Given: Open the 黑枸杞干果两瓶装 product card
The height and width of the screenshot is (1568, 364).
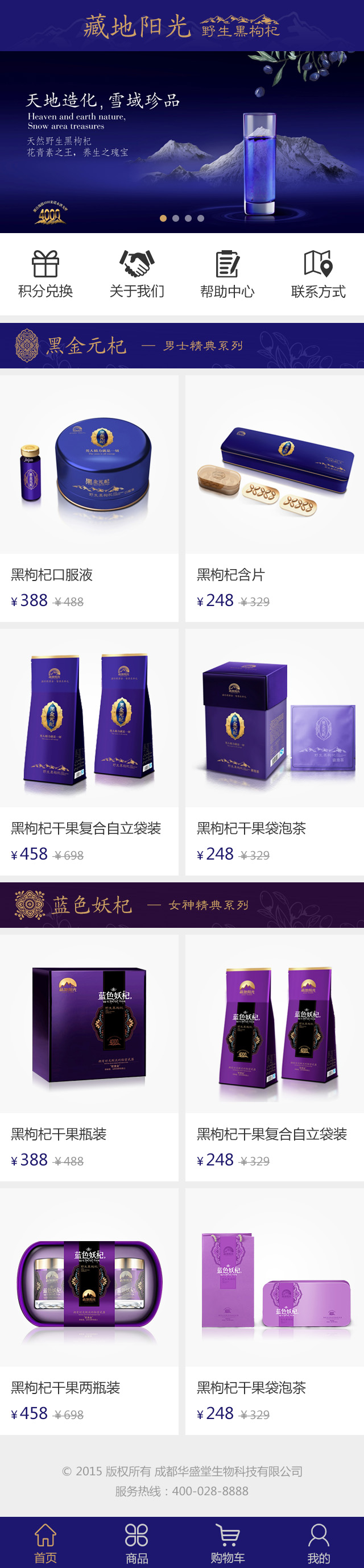Looking at the screenshot, I should (89, 1311).
